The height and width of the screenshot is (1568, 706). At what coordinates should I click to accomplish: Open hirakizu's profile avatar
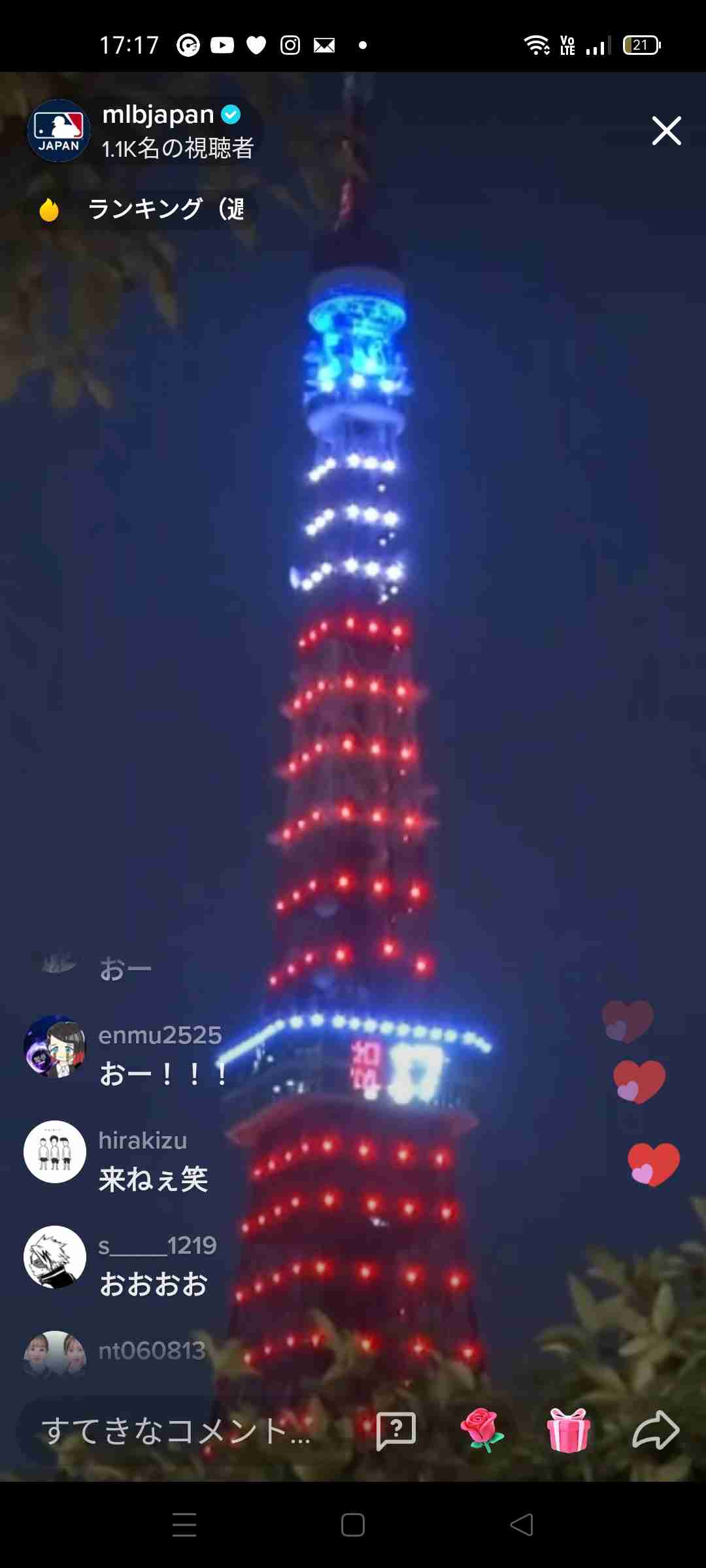[x=55, y=1152]
